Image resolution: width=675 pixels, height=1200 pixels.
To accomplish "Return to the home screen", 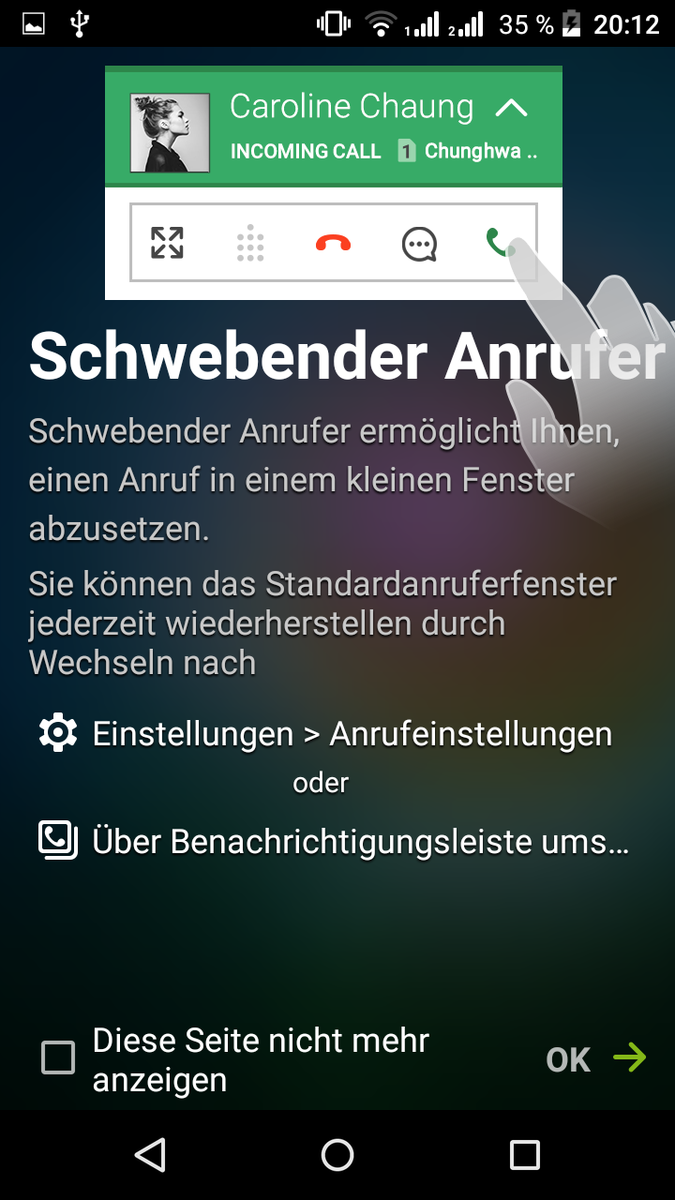I will coord(337,1155).
